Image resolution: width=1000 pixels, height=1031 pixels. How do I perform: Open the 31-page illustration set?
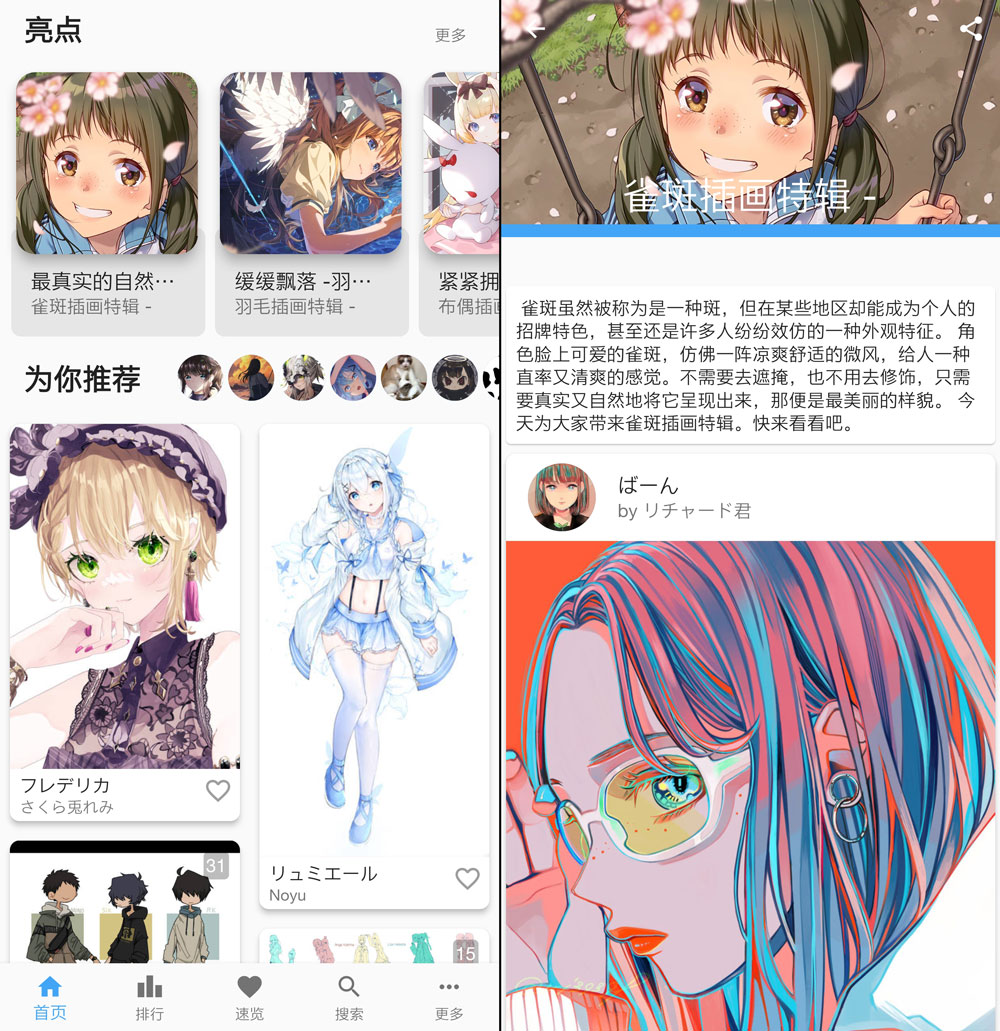click(x=124, y=905)
